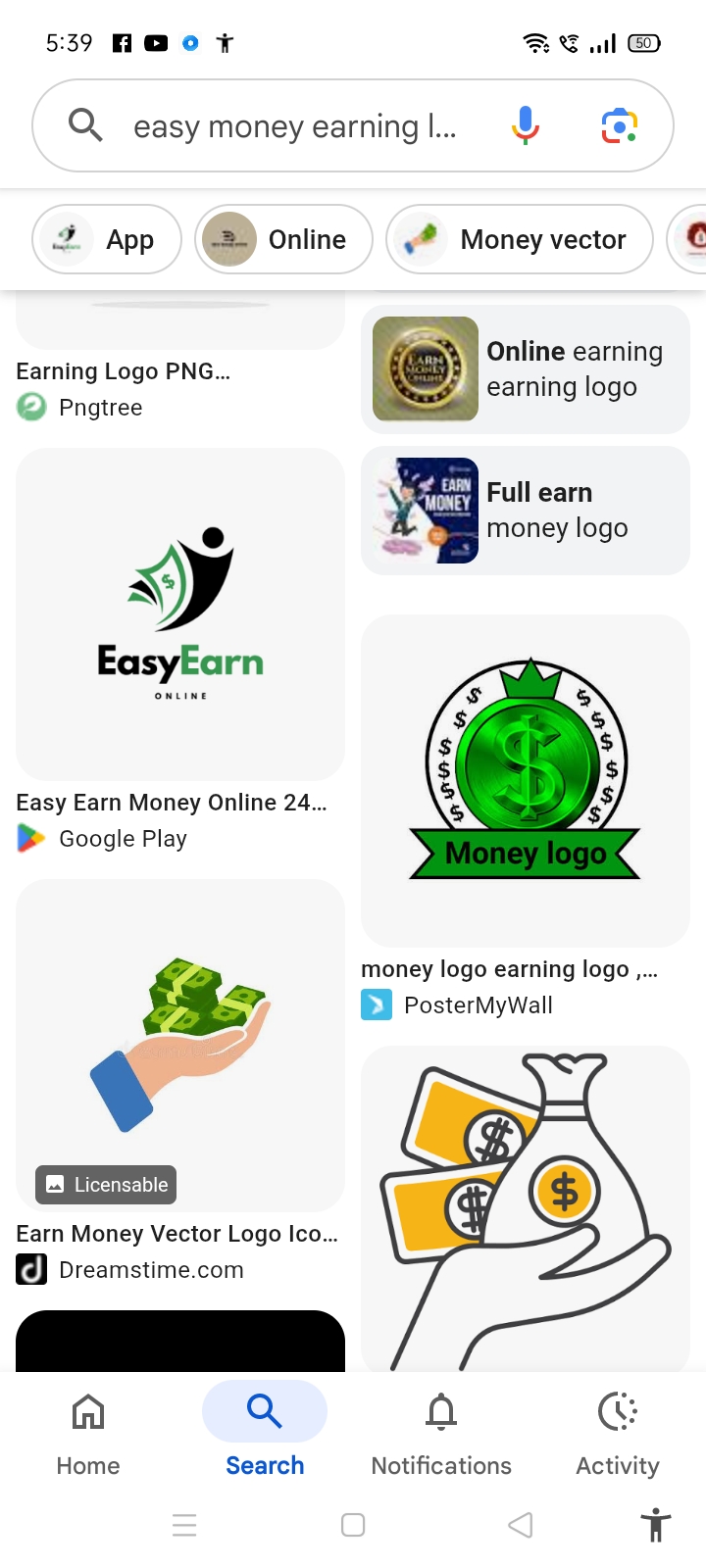Open the Full earn money logo suggestion

526,511
